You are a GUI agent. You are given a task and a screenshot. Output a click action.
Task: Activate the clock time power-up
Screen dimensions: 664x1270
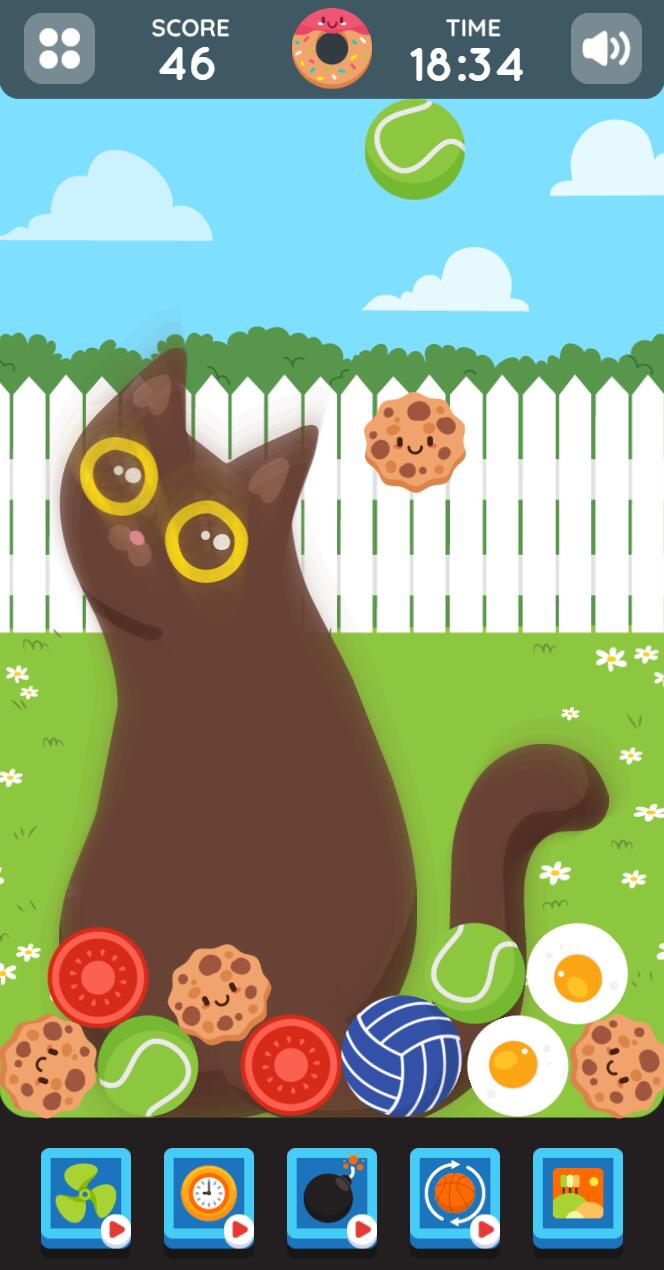tap(209, 1195)
